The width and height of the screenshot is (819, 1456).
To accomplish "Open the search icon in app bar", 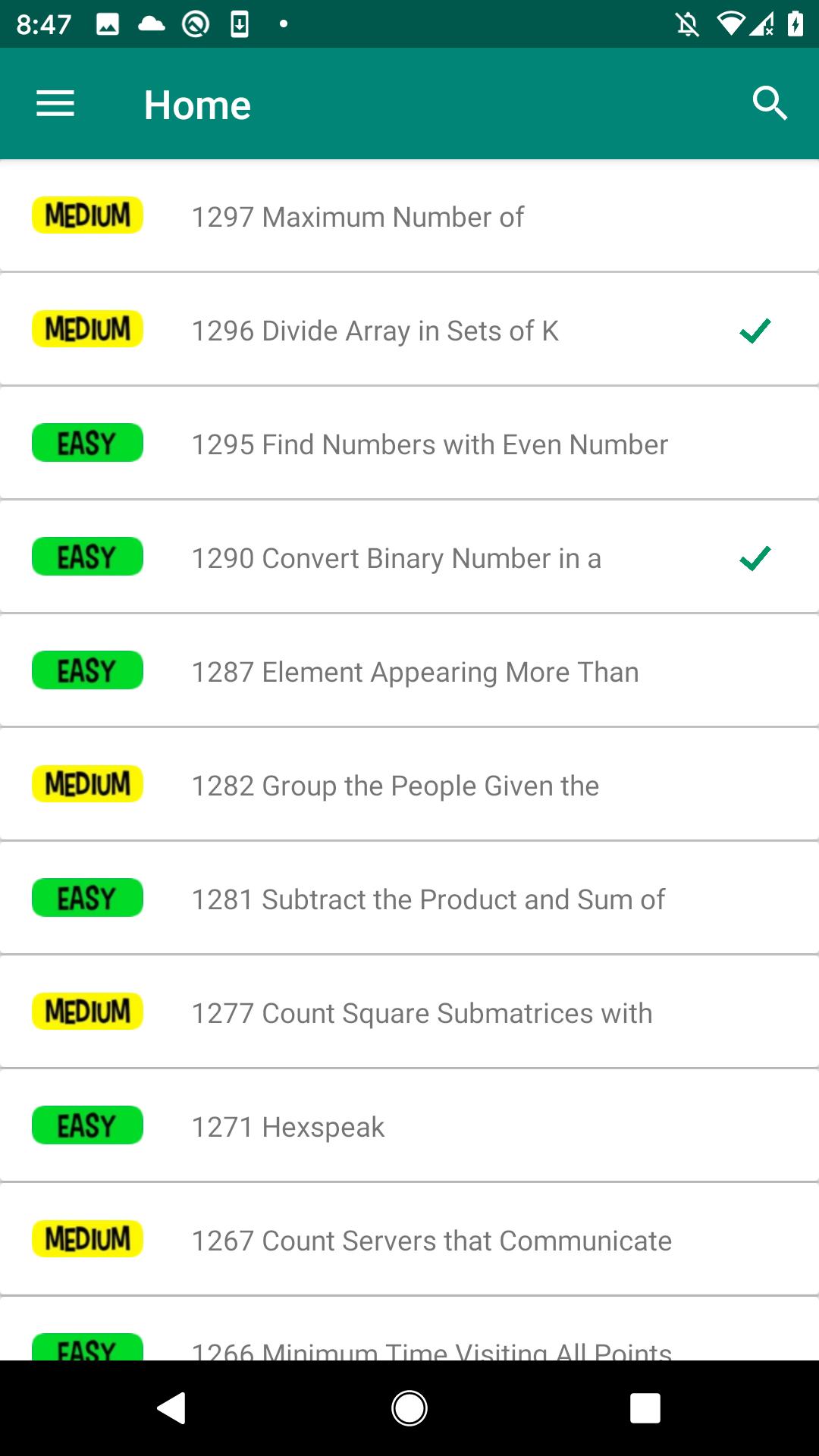I will [x=769, y=104].
